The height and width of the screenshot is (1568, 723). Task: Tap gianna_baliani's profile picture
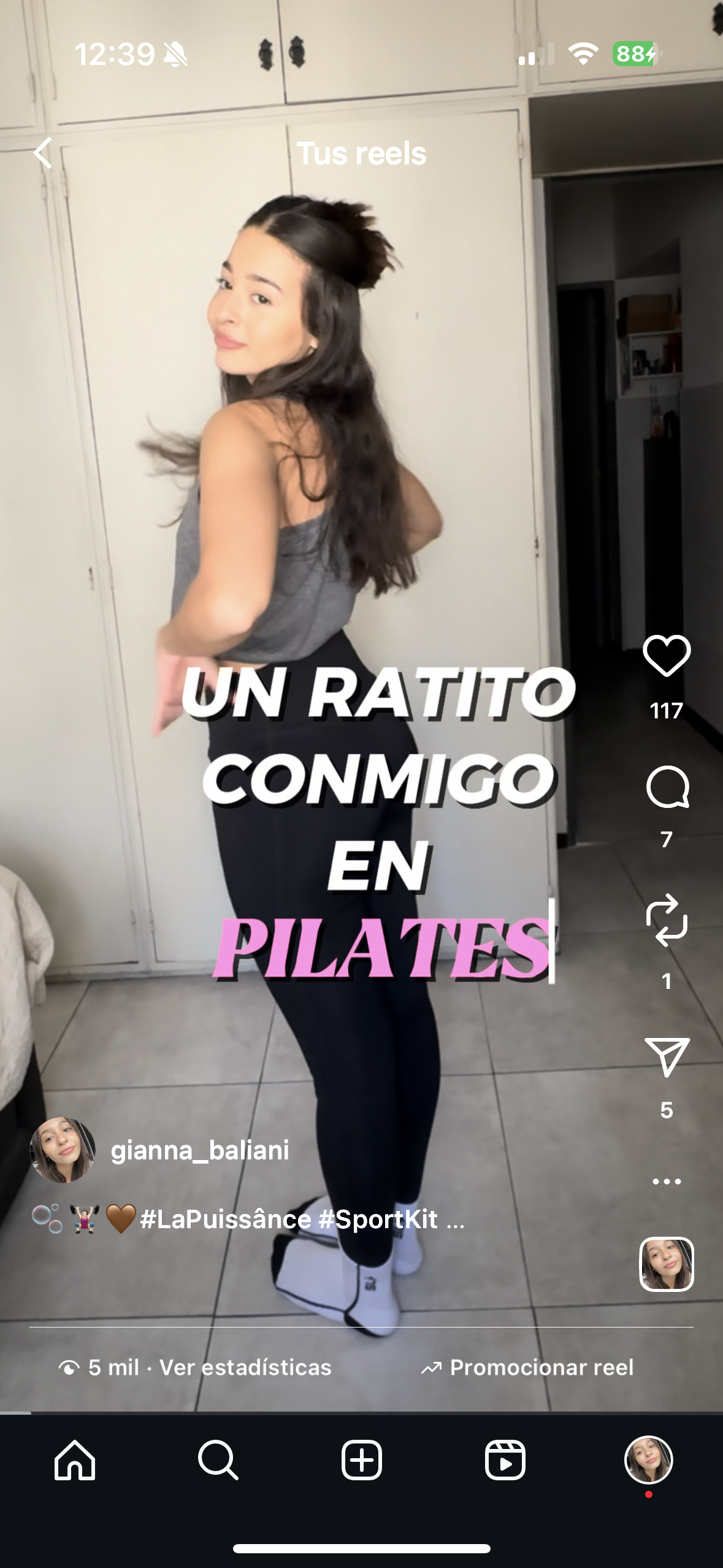[63, 1150]
